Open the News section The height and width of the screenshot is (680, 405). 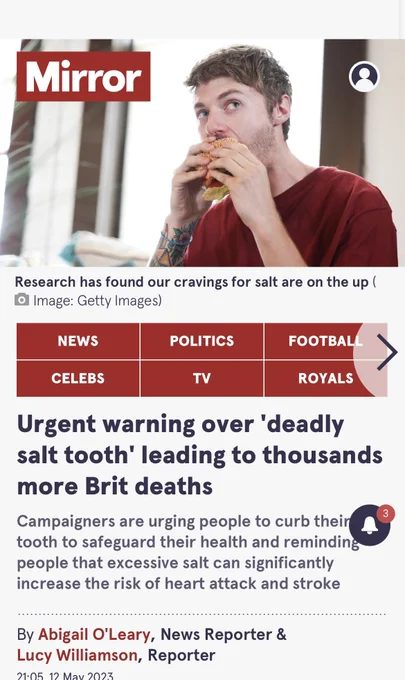tap(78, 341)
